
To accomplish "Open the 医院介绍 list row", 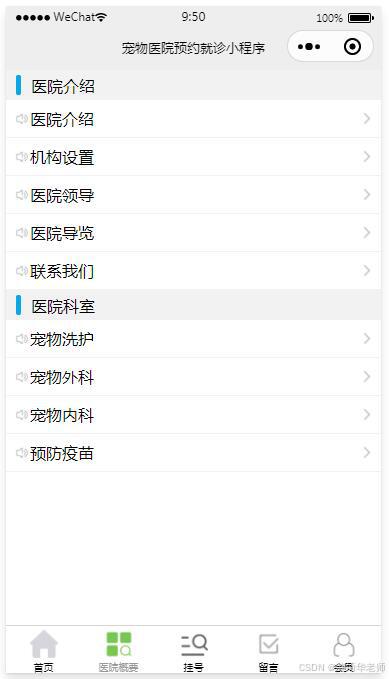I will [193, 119].
